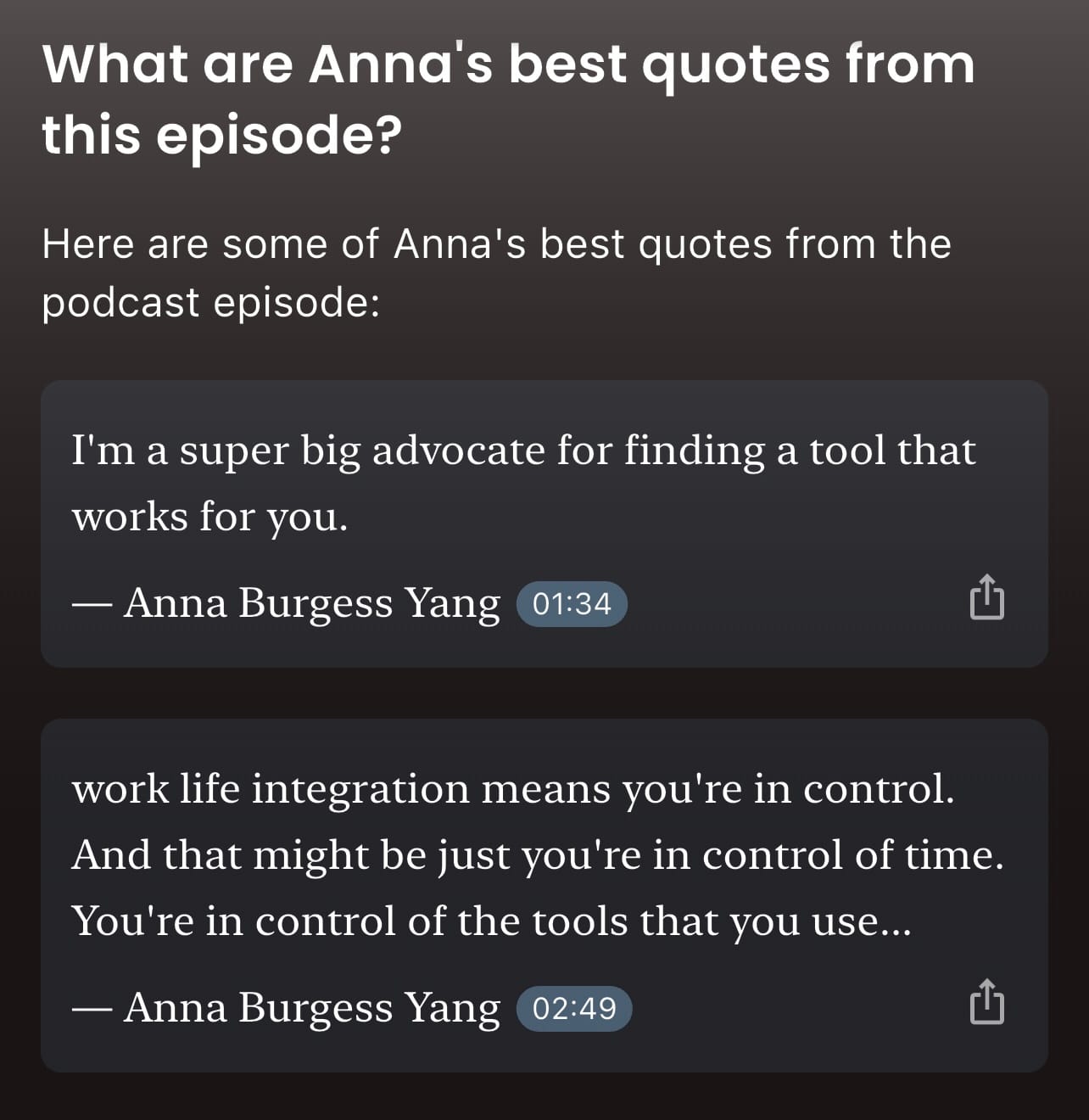Jump to playback at 01:34 via its chip
Image resolution: width=1089 pixels, height=1120 pixels.
572,603
